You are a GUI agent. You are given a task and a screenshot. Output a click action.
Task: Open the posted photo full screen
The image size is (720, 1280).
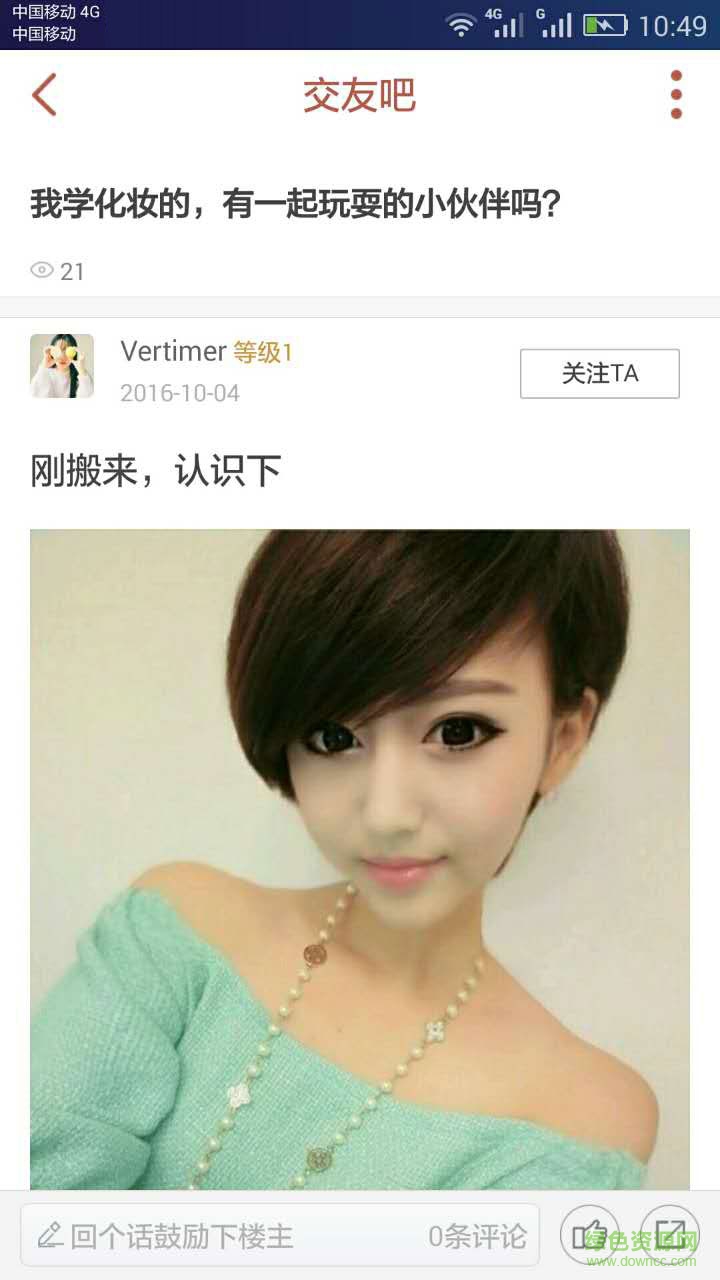click(x=360, y=860)
